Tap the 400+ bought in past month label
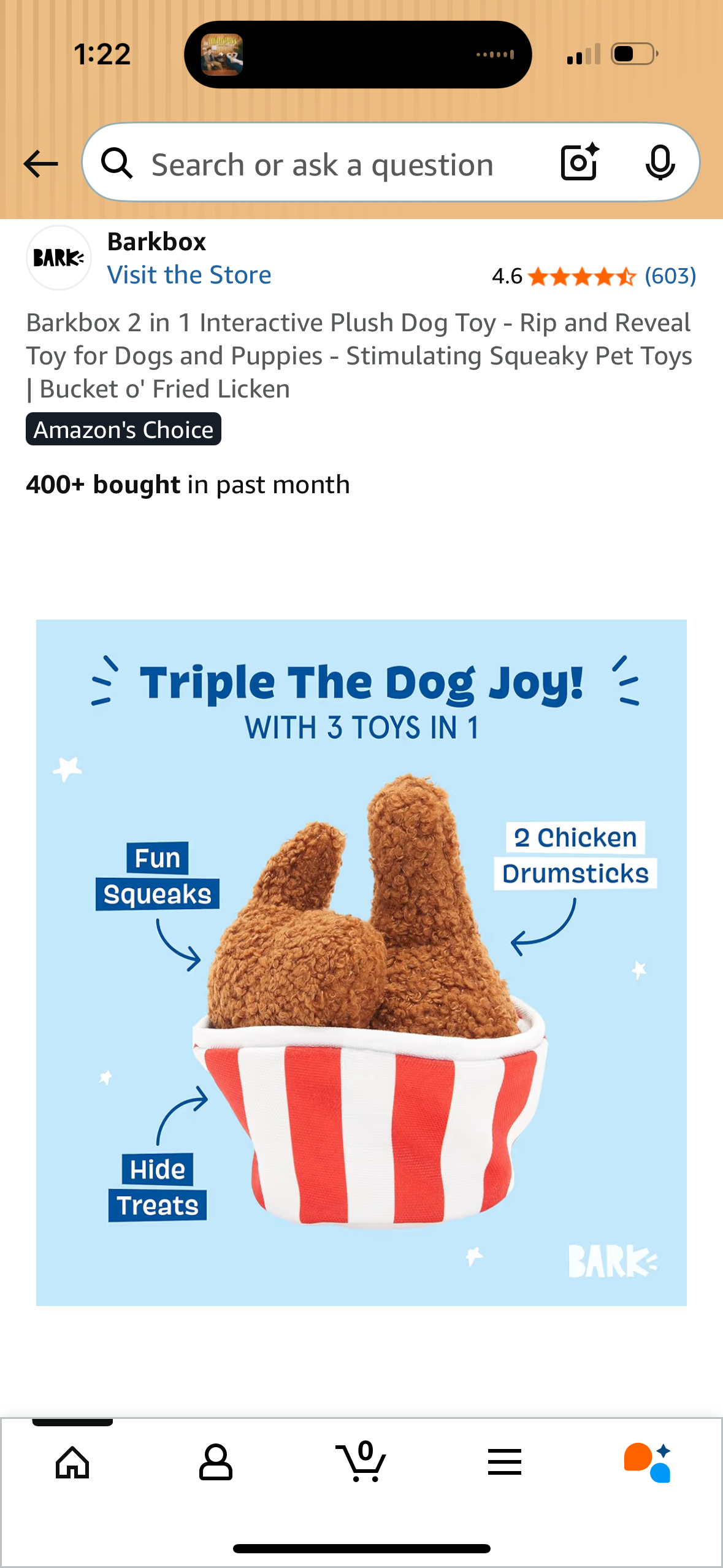Viewport: 723px width, 1568px height. (x=187, y=484)
